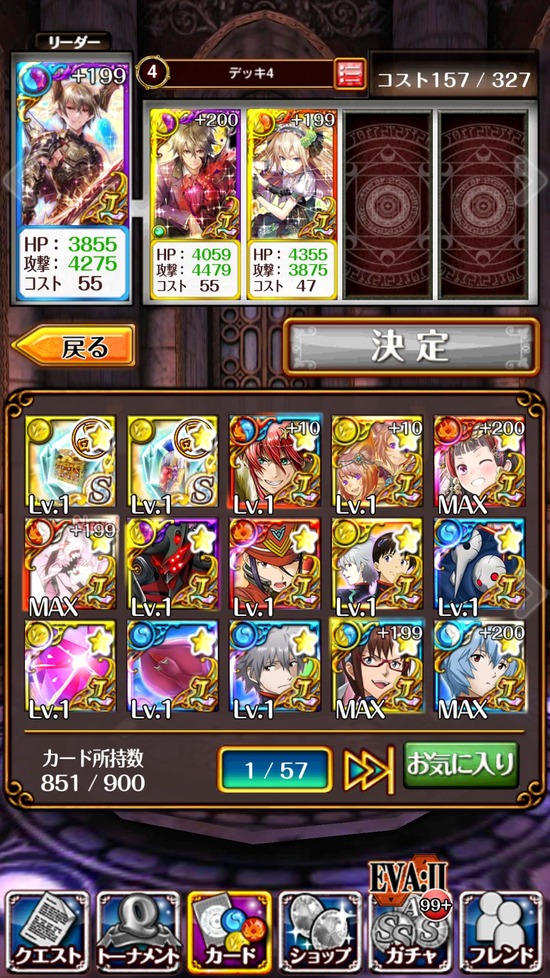The width and height of the screenshot is (550, 978).
Task: Pick the glasses girl card with +199
Action: click(377, 667)
